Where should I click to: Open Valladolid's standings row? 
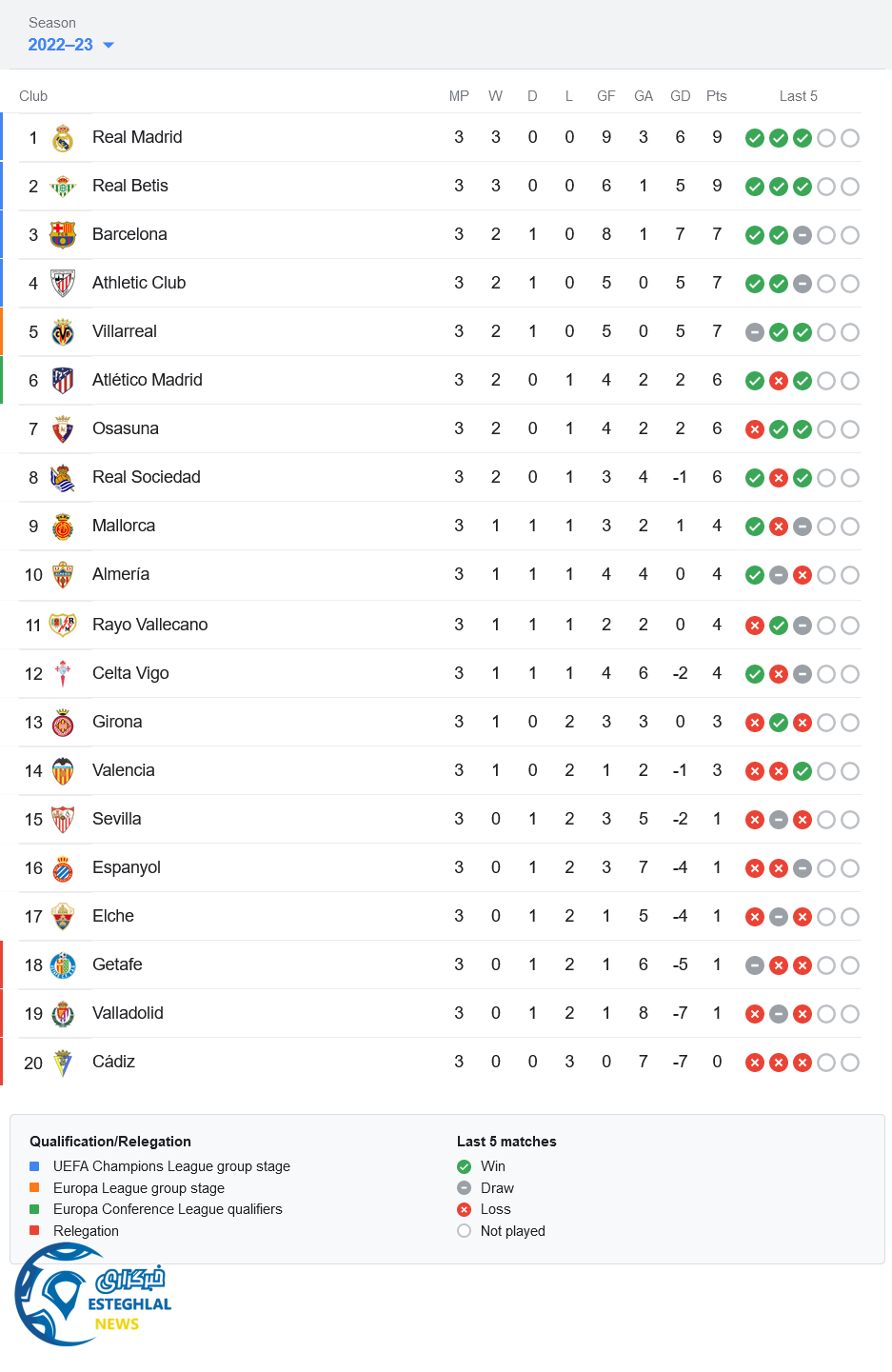pyautogui.click(x=128, y=1013)
